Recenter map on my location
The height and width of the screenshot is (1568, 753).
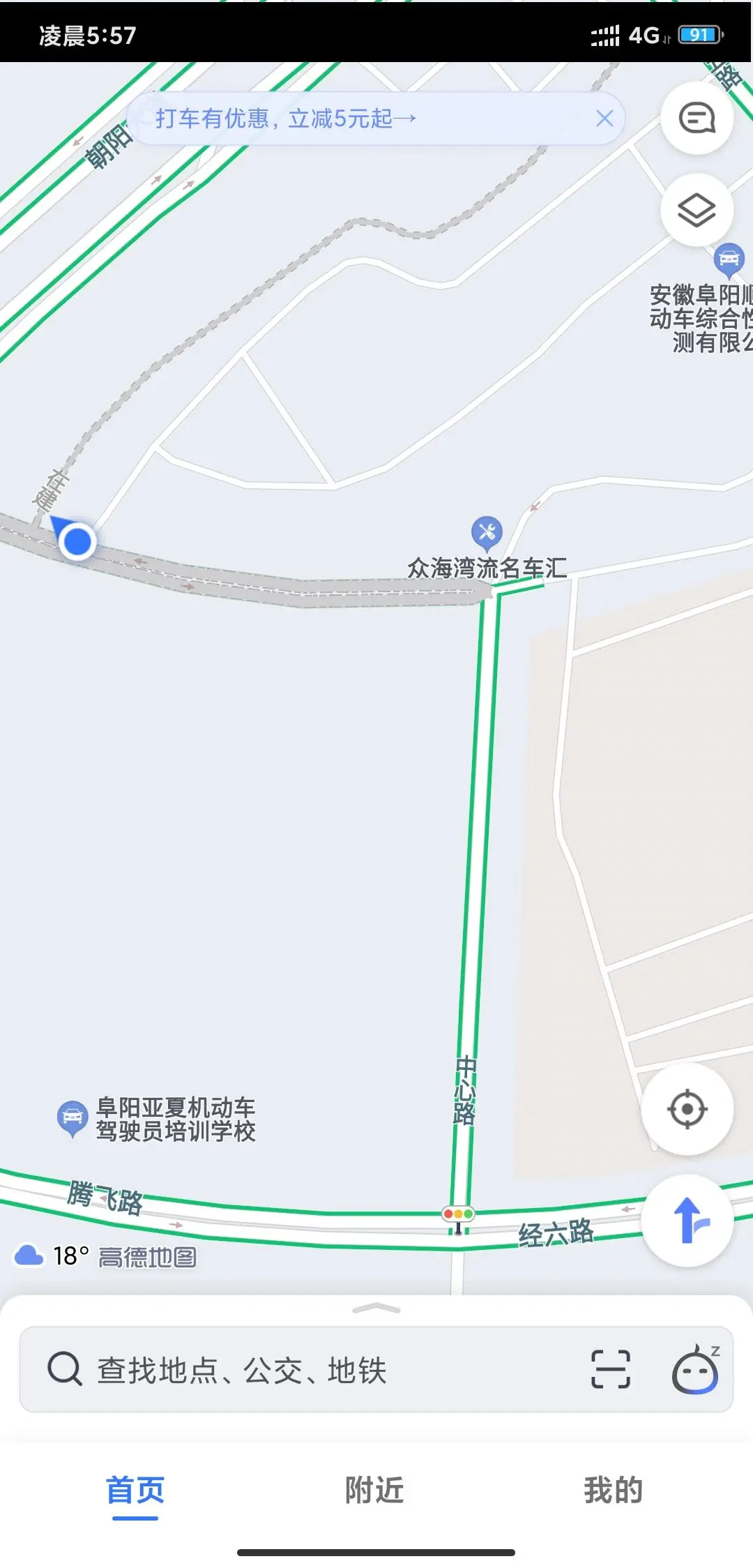point(687,1109)
